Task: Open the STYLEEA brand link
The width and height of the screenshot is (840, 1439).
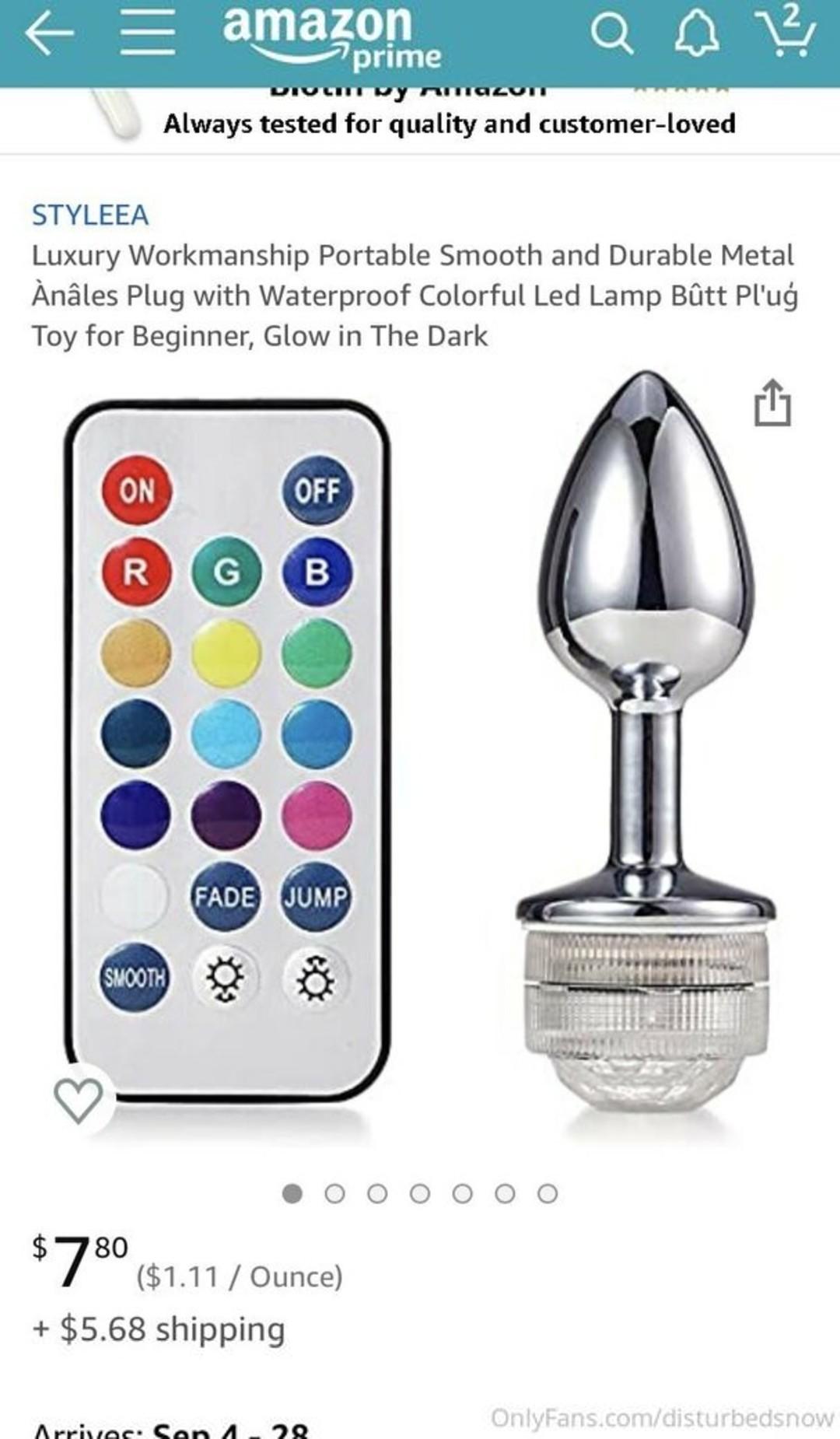Action: (90, 215)
